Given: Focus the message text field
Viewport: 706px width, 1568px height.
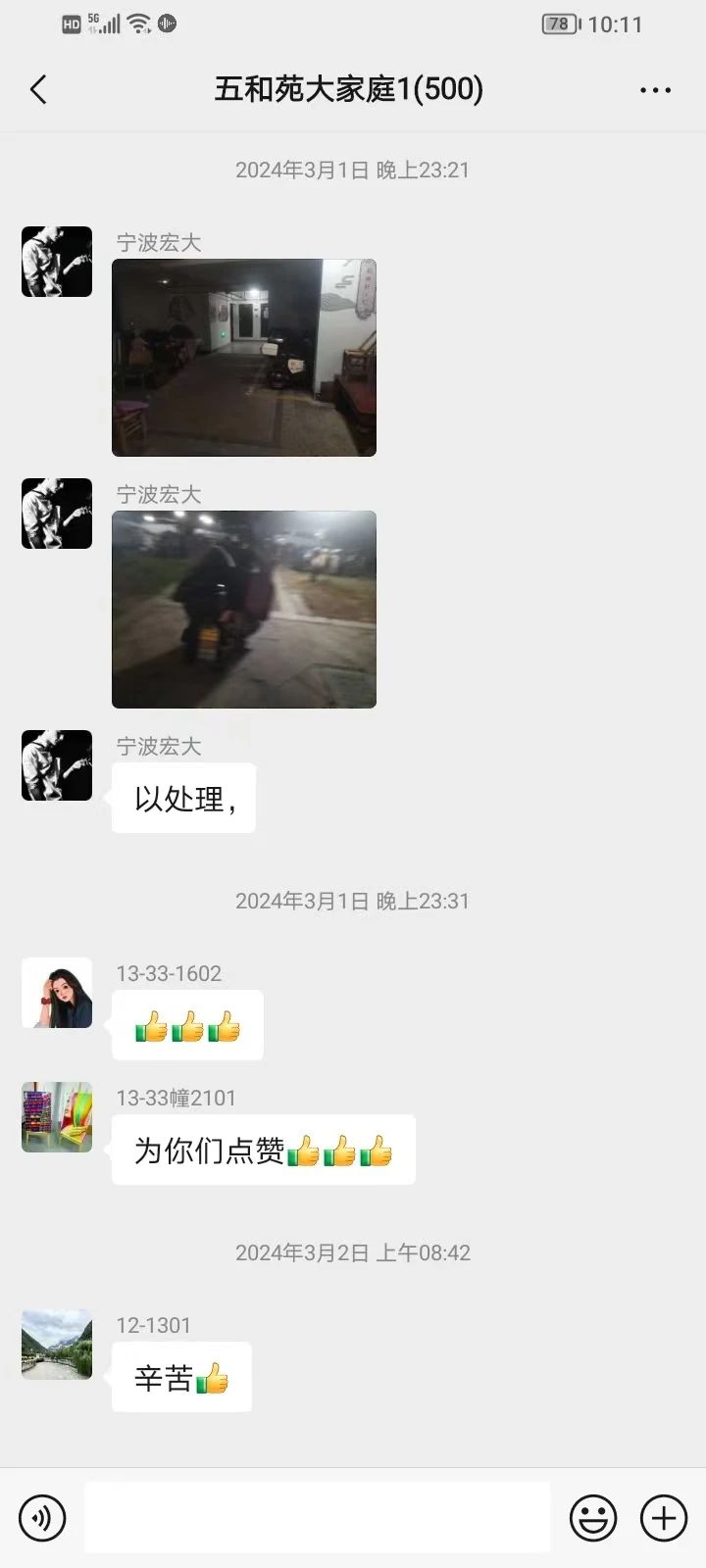Looking at the screenshot, I should pos(317,1518).
